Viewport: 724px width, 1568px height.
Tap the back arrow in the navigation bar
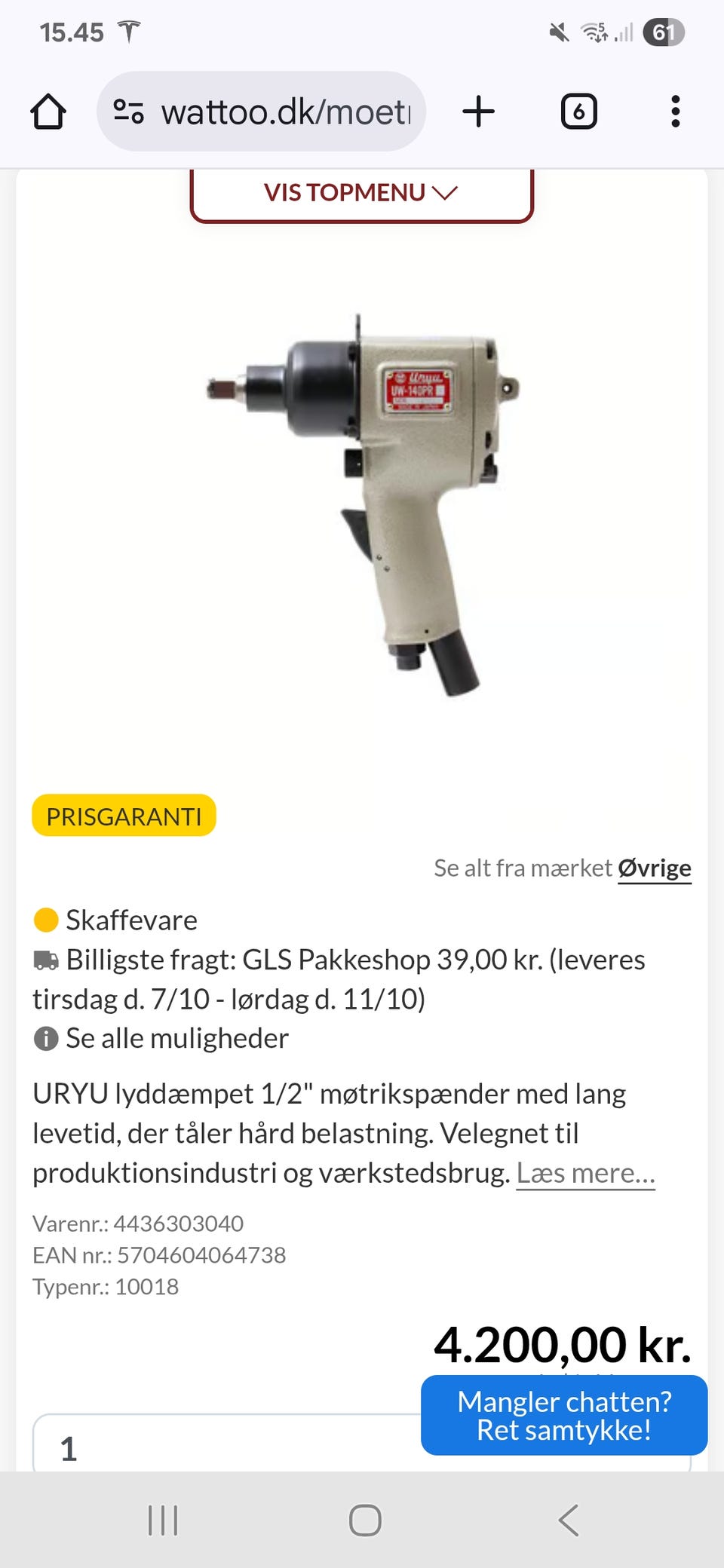click(568, 1521)
